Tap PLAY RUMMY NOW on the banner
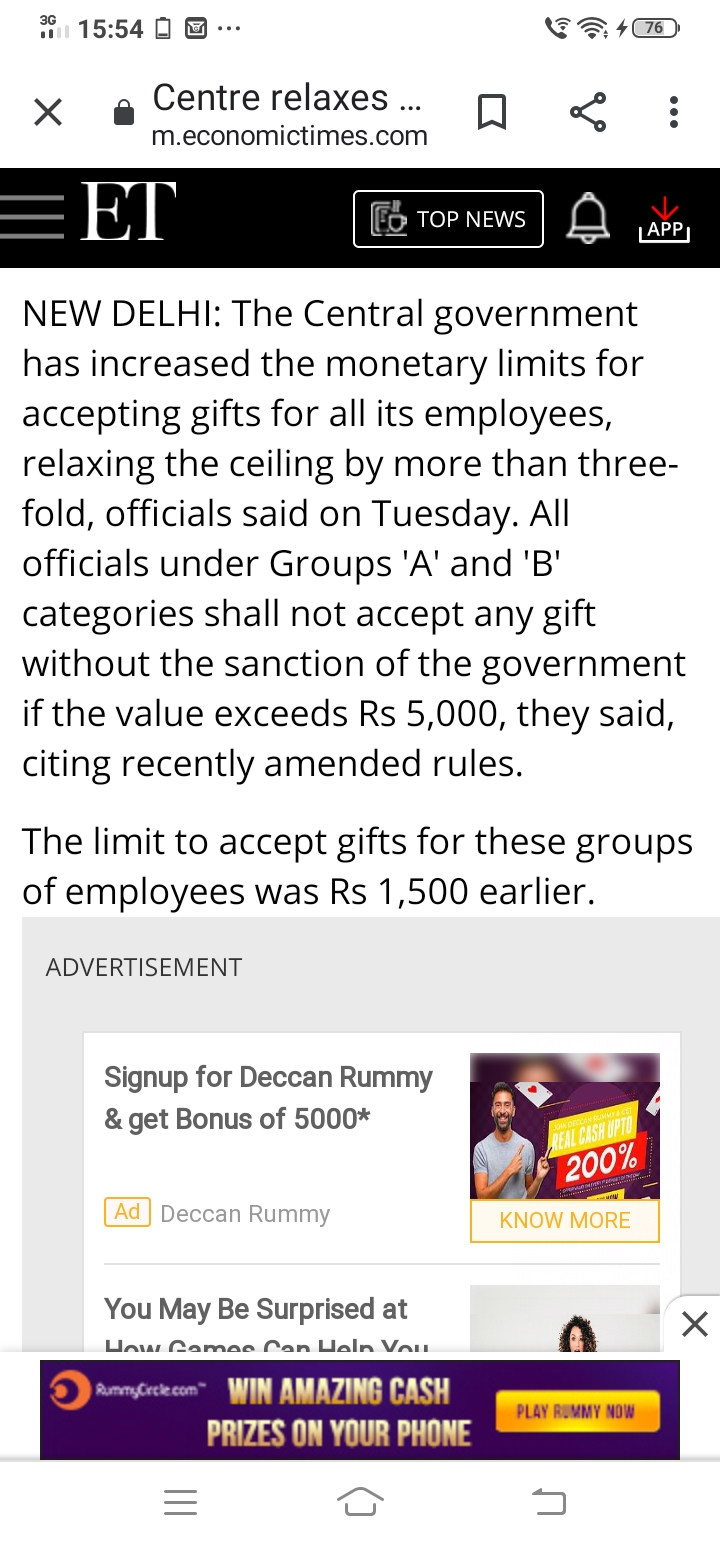 click(x=578, y=1412)
